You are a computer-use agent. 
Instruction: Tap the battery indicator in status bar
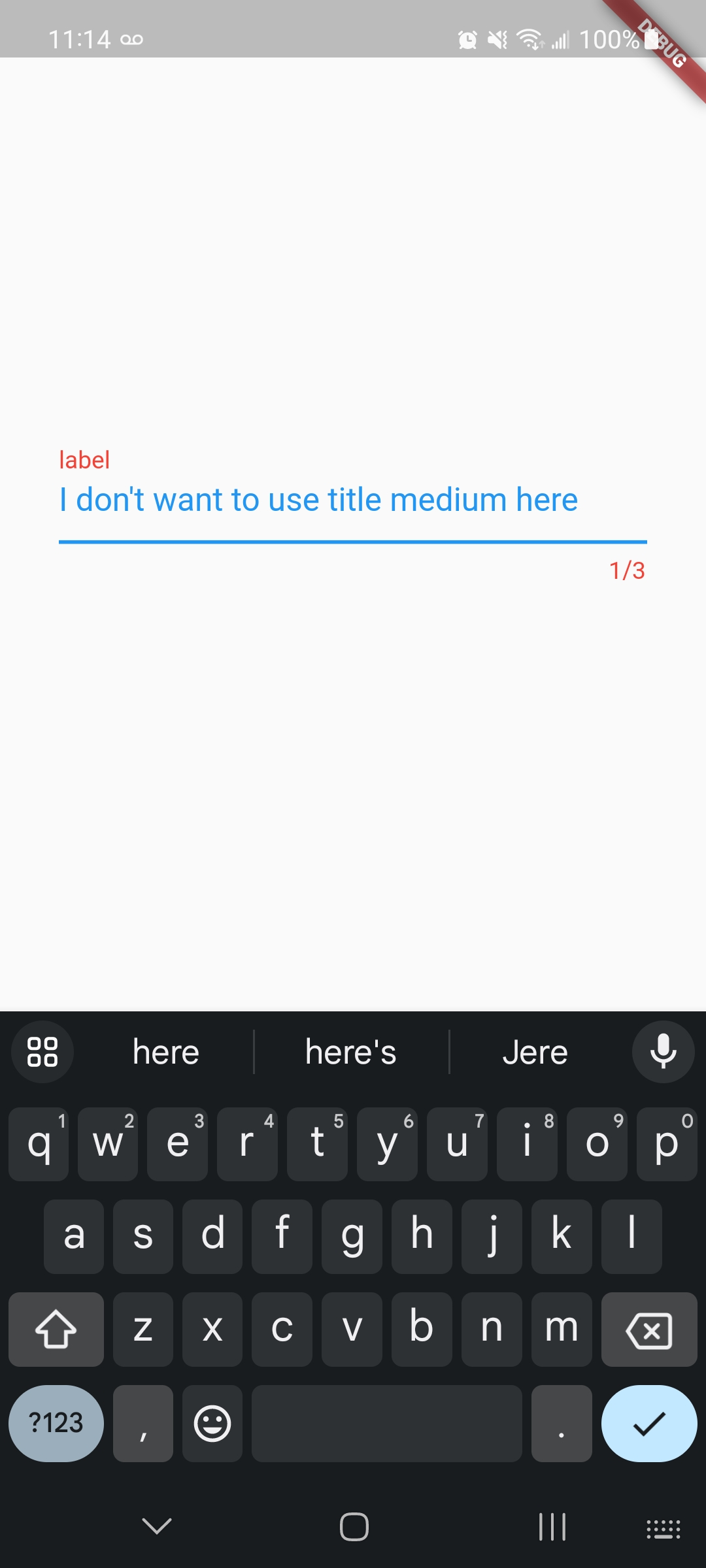pos(650,41)
